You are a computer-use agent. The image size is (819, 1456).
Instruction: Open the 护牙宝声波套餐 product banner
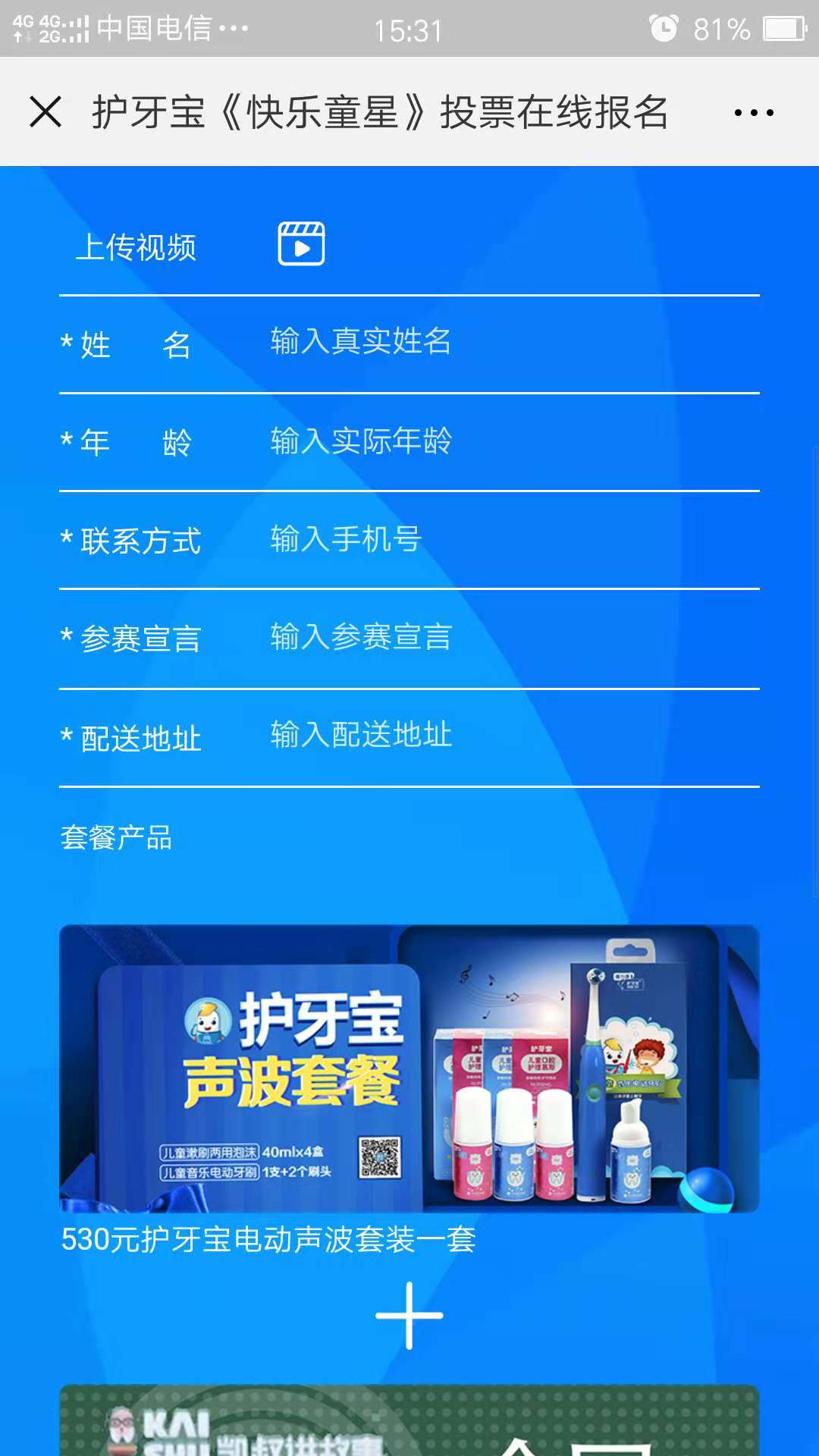409,1068
